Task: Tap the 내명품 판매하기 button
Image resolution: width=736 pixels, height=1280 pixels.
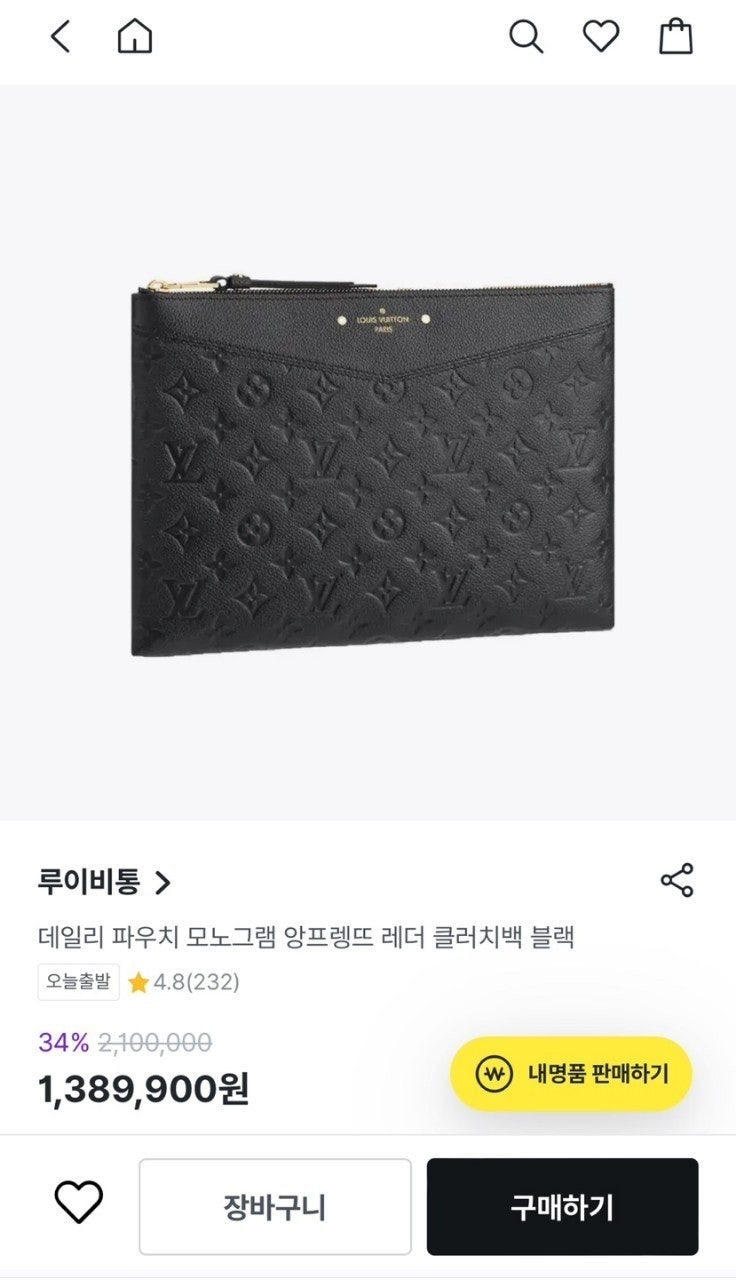Action: [571, 1074]
